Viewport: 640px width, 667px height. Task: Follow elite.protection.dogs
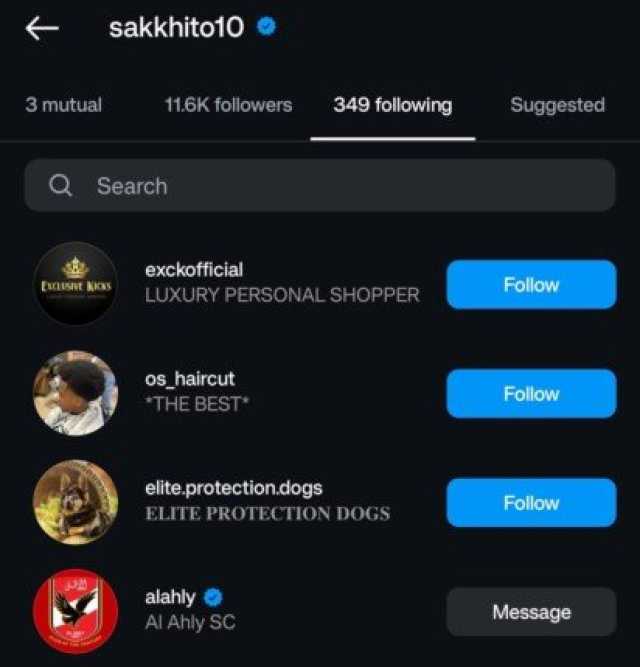click(x=531, y=503)
